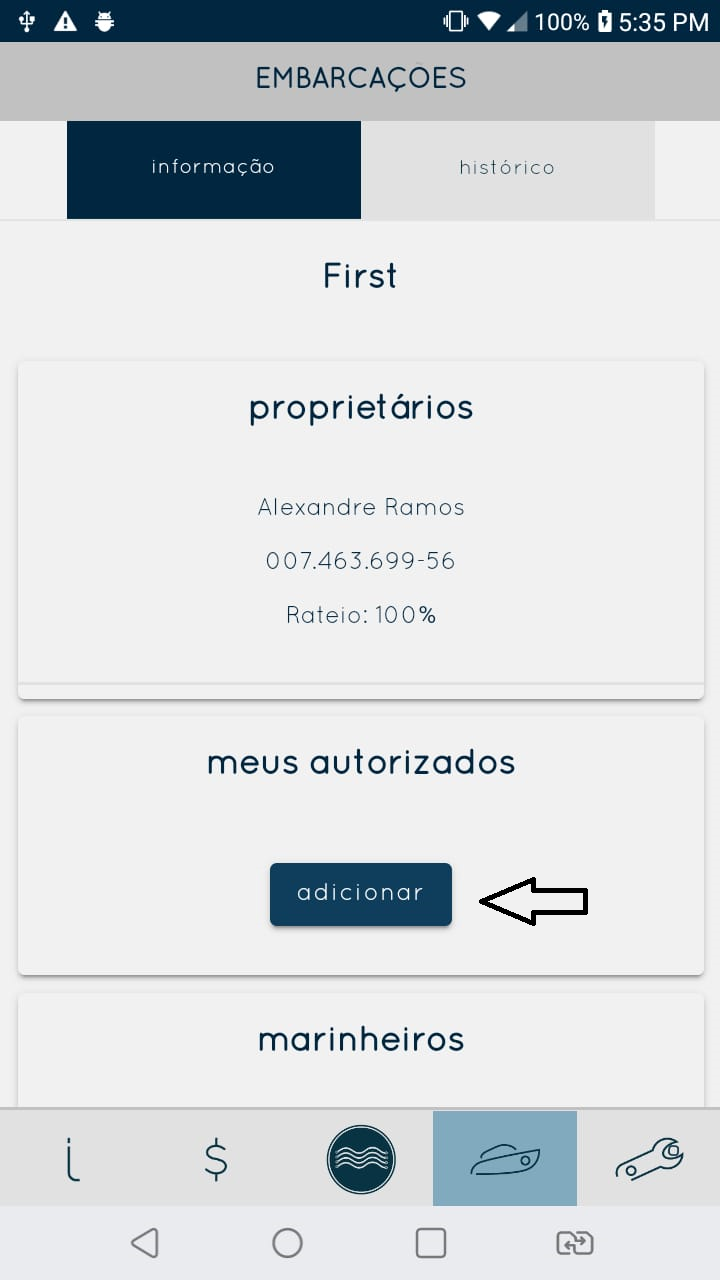Click owner name Alexandre Ramos
The height and width of the screenshot is (1280, 720).
360,507
